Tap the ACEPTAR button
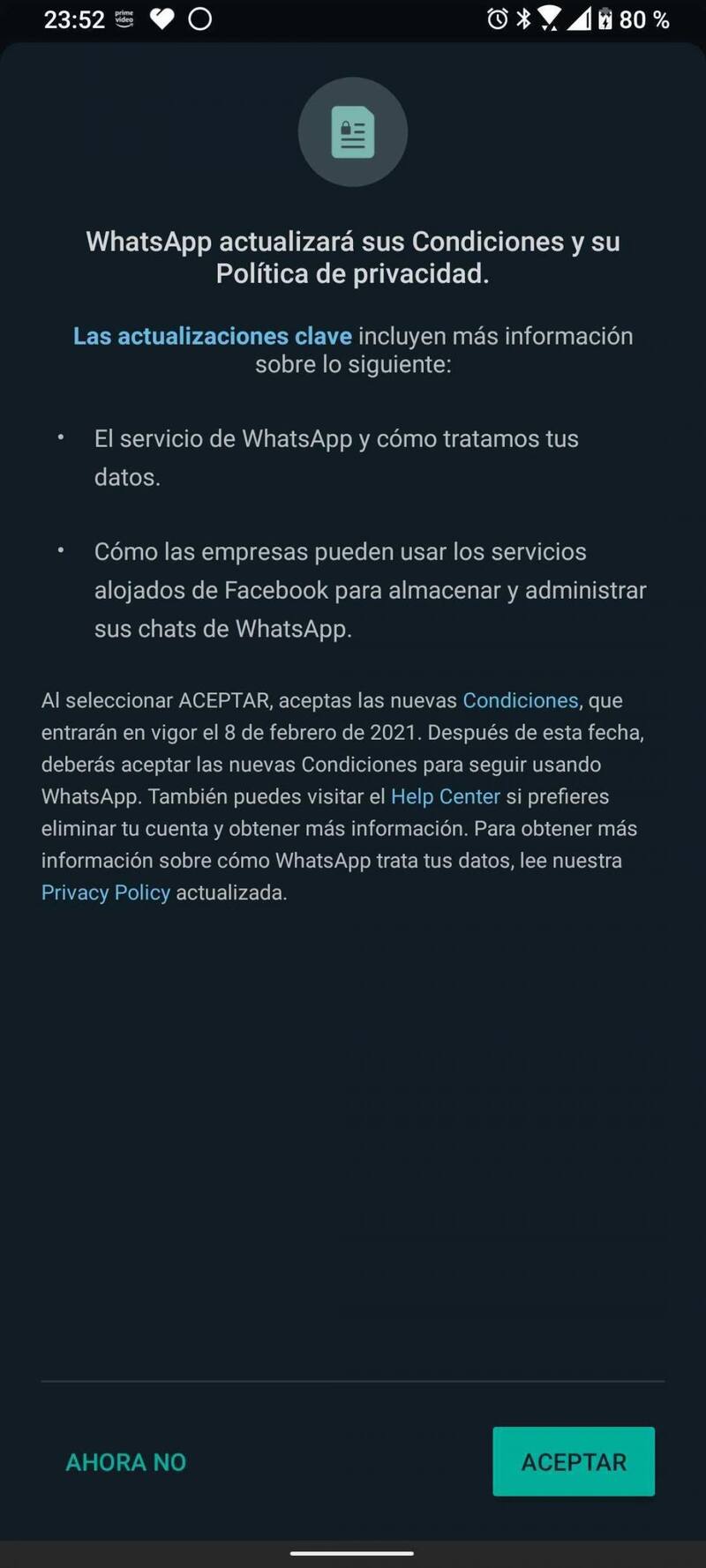 coord(573,1461)
